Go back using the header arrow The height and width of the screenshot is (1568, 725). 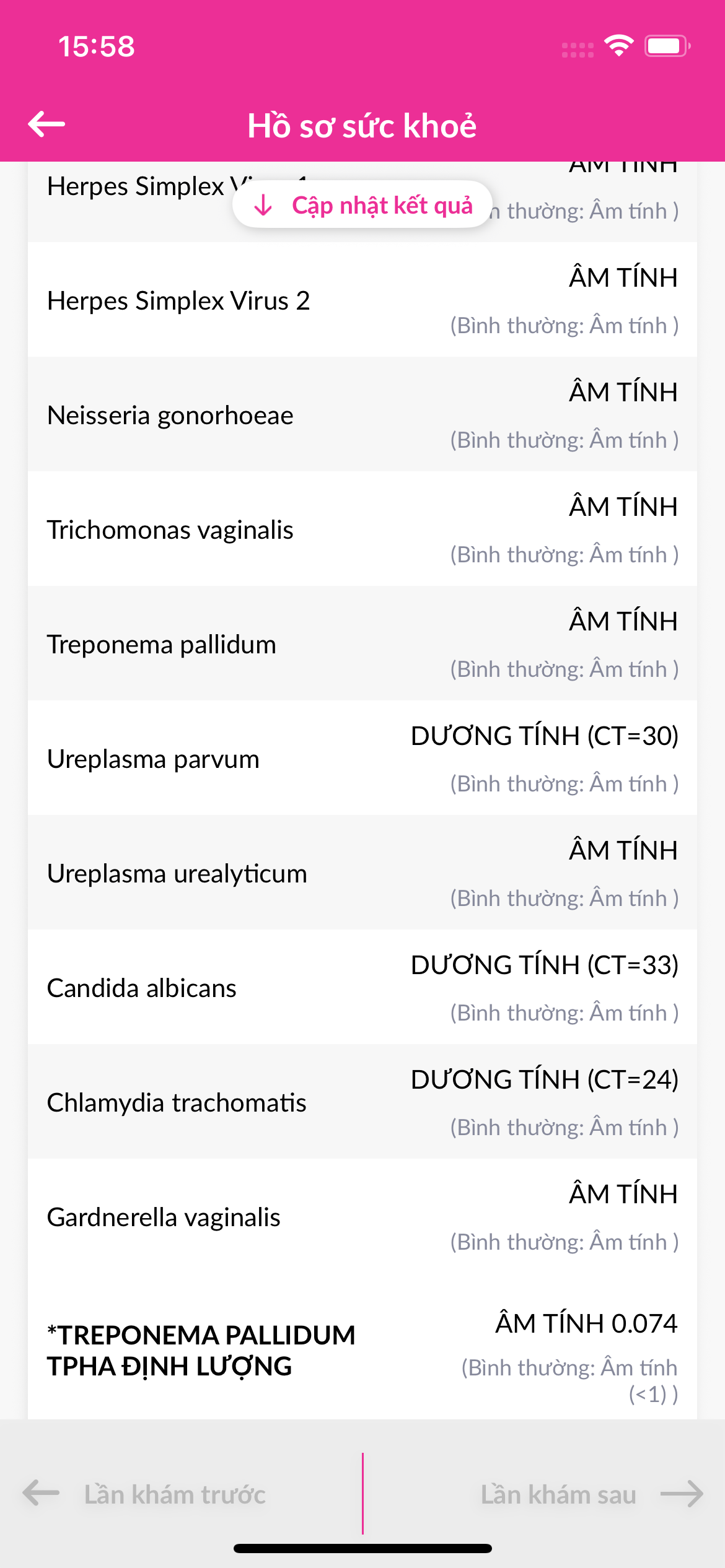[46, 124]
